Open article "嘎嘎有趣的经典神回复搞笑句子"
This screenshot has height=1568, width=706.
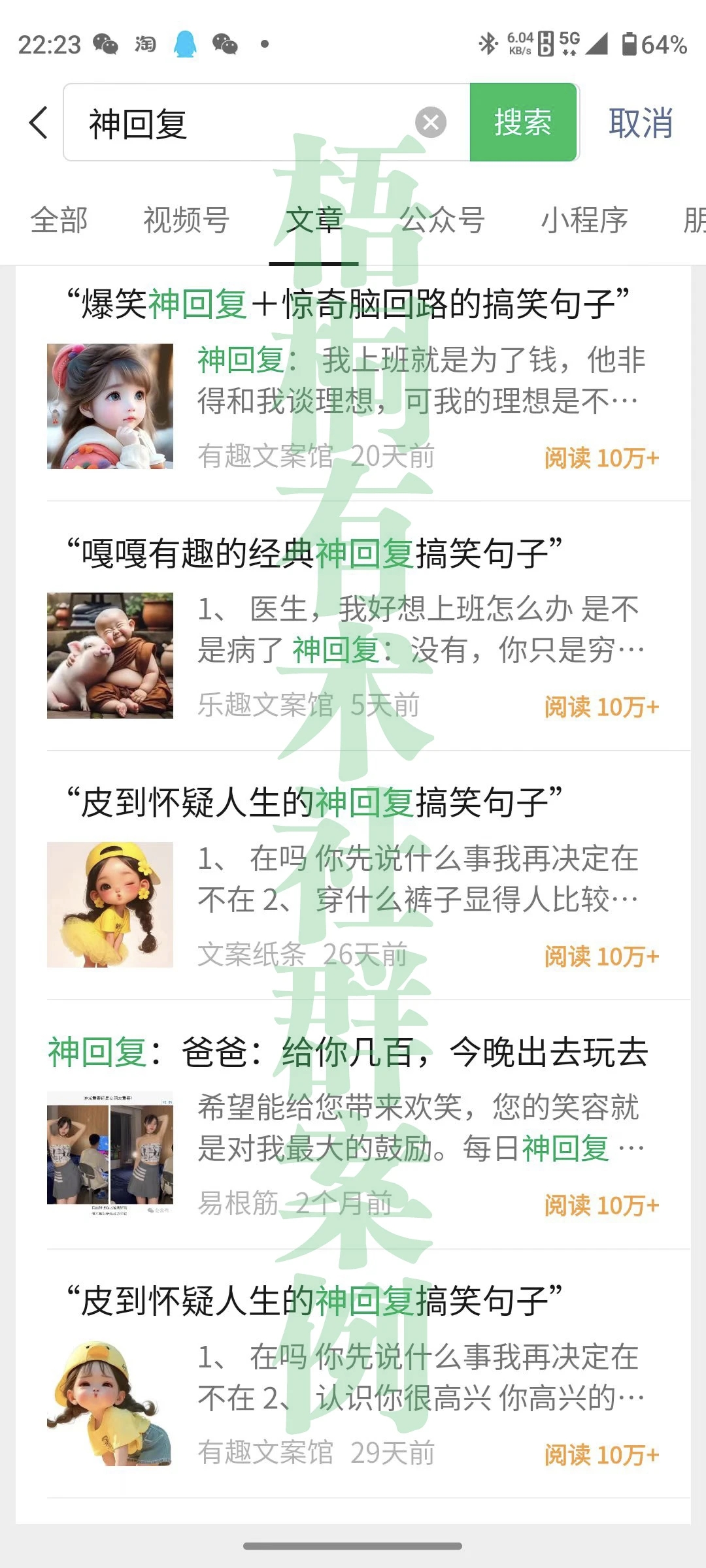point(315,554)
